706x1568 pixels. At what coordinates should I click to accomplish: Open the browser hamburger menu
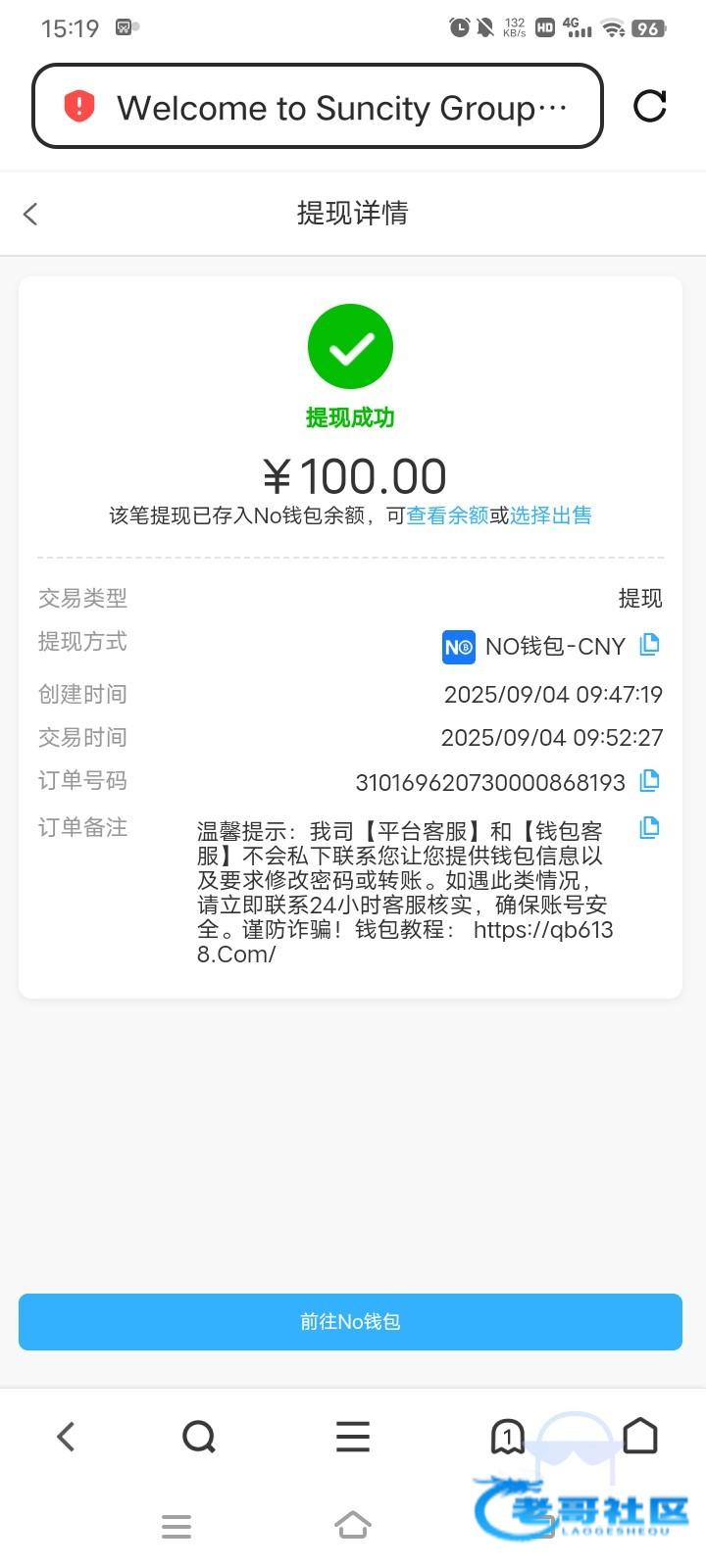coord(353,1437)
